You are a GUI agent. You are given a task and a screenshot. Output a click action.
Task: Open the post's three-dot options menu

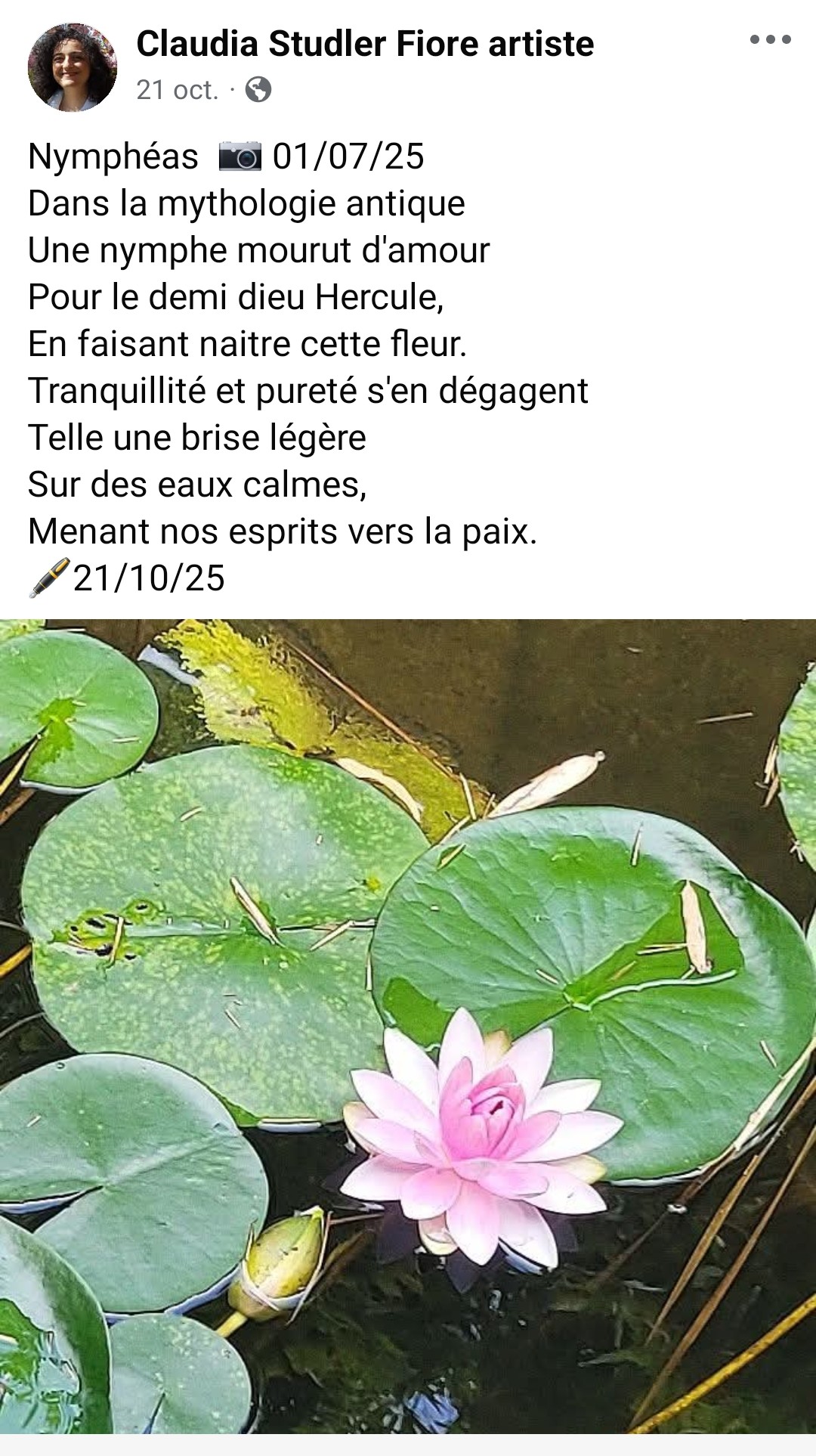tap(770, 40)
